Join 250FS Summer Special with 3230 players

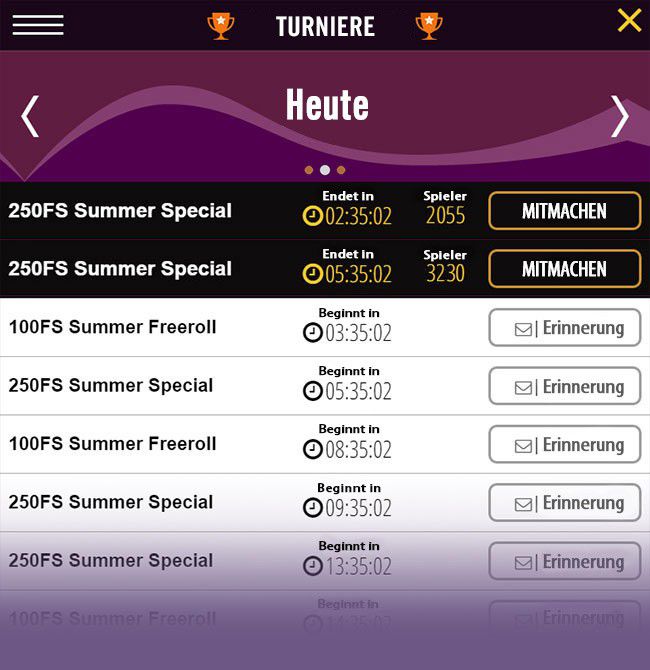click(564, 269)
